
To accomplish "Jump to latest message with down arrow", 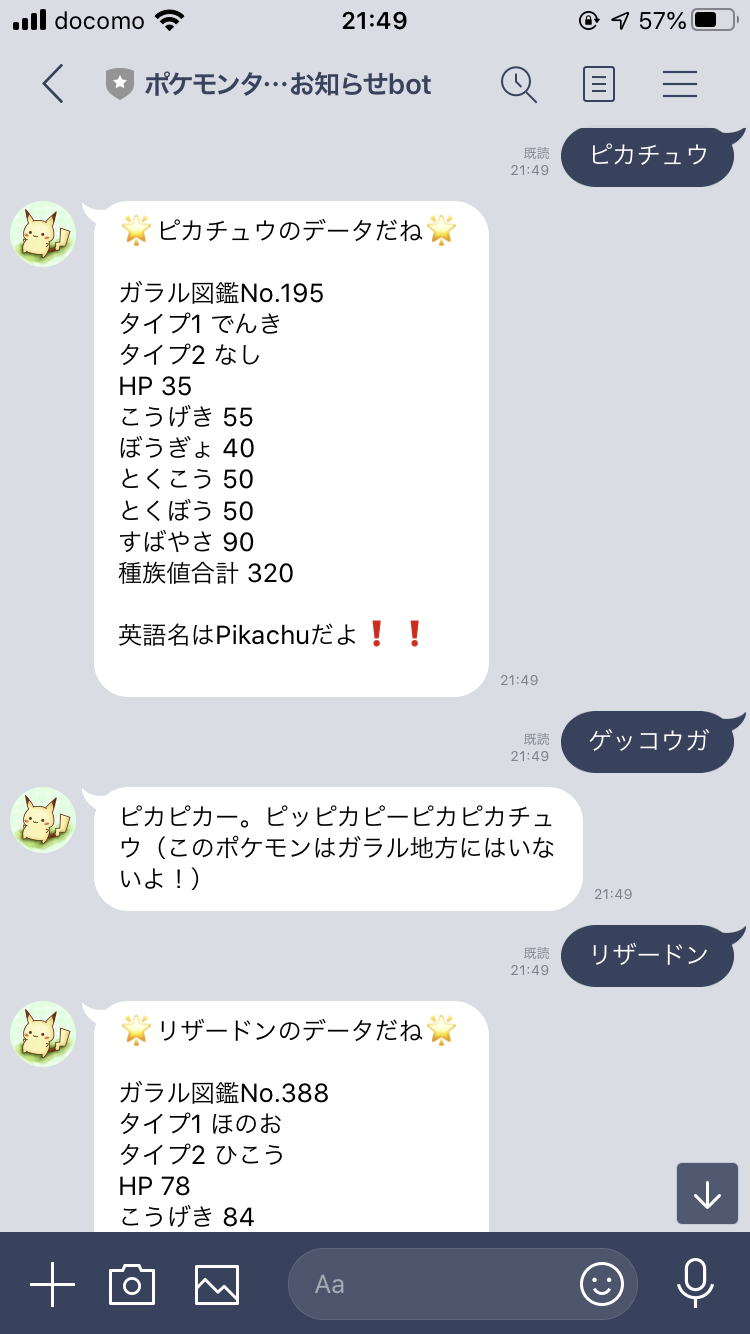I will tap(707, 1193).
